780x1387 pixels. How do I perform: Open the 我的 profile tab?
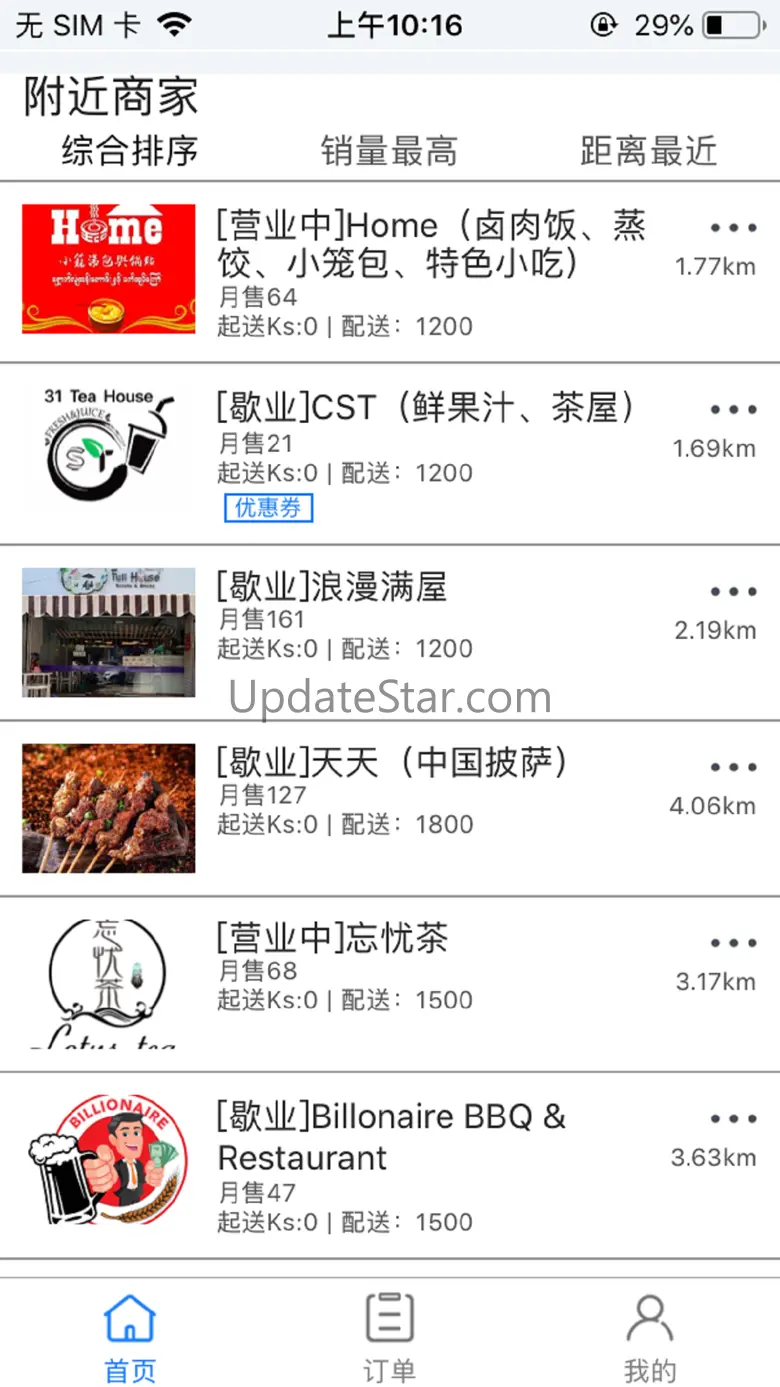point(650,1336)
